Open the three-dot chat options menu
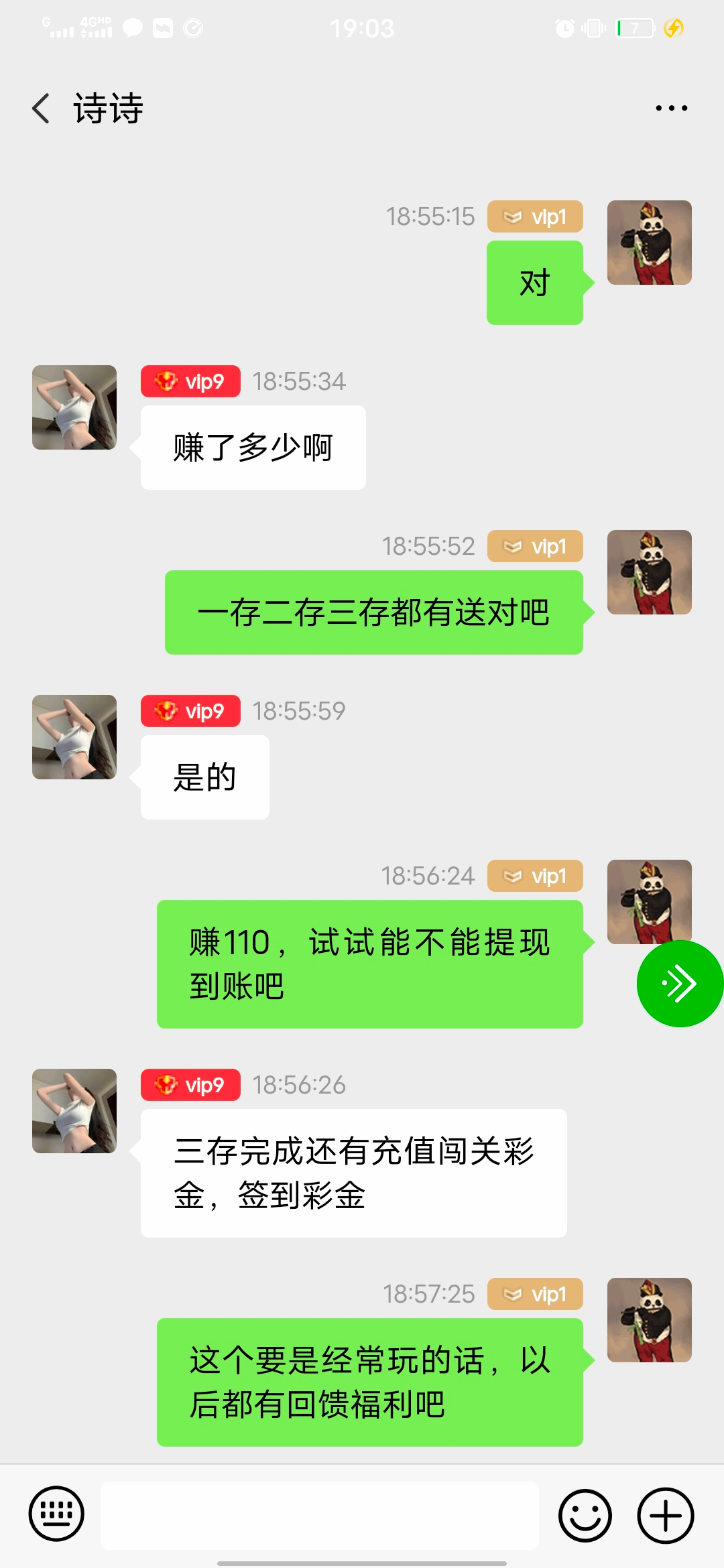This screenshot has width=724, height=1568. coord(670,107)
